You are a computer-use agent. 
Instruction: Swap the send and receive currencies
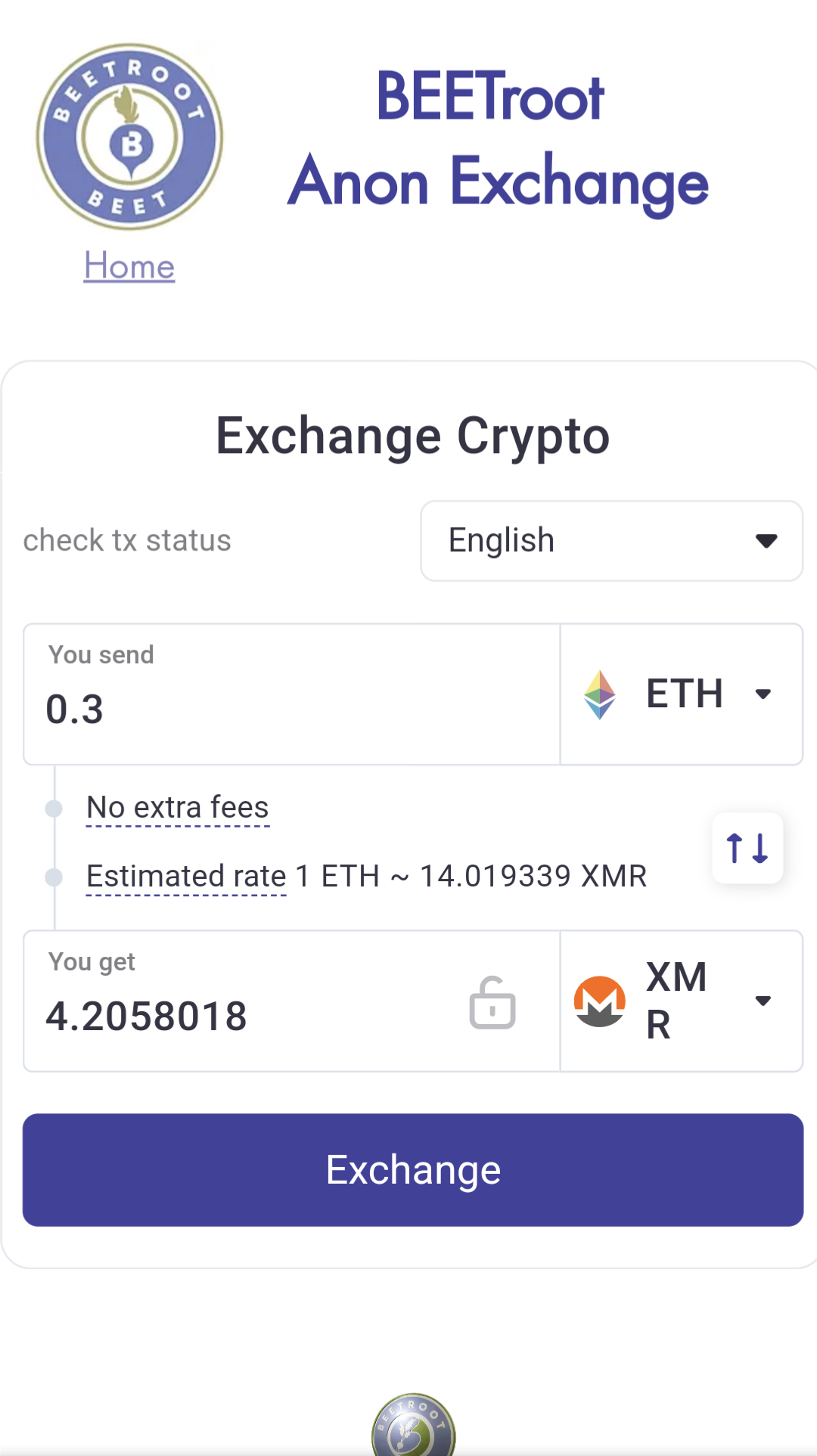pos(747,848)
